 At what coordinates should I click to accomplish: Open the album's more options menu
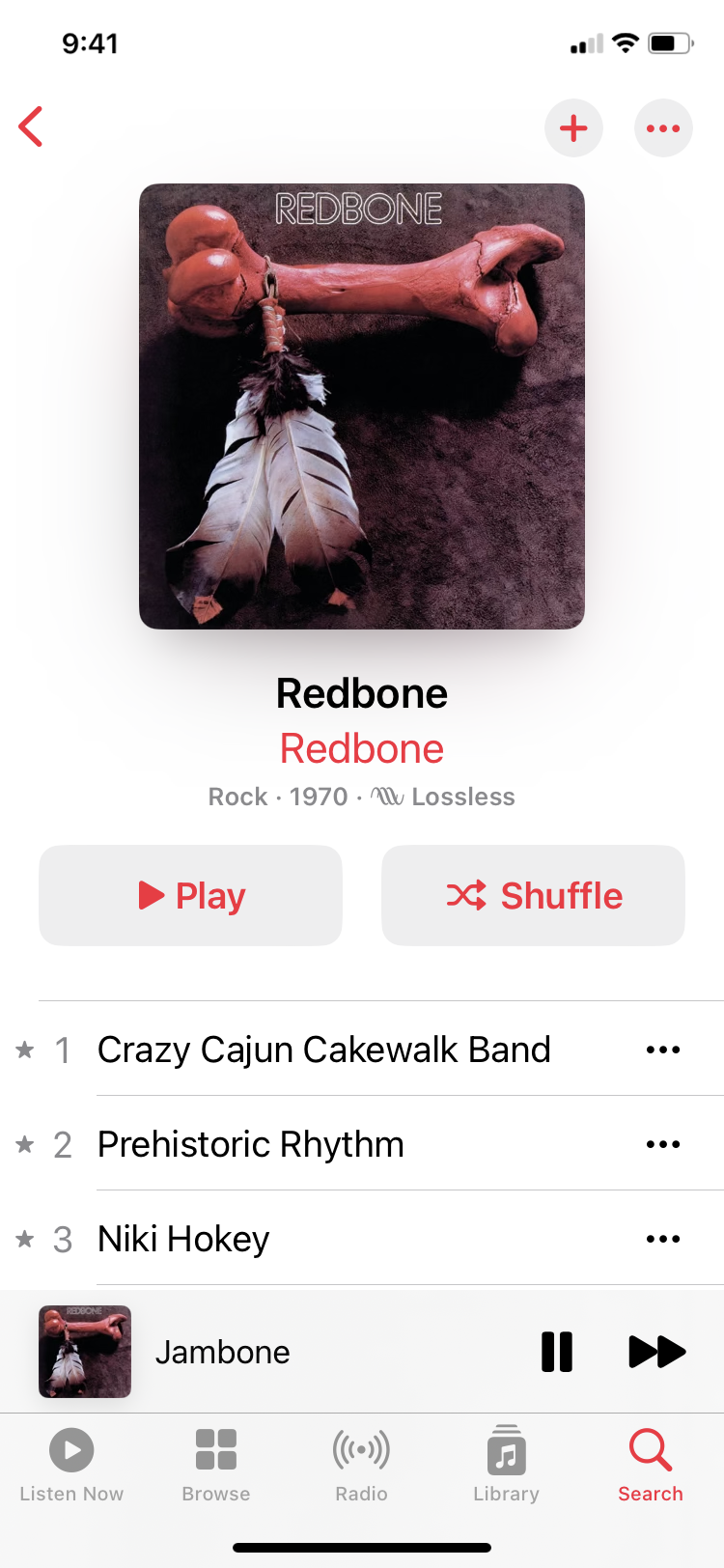(663, 128)
